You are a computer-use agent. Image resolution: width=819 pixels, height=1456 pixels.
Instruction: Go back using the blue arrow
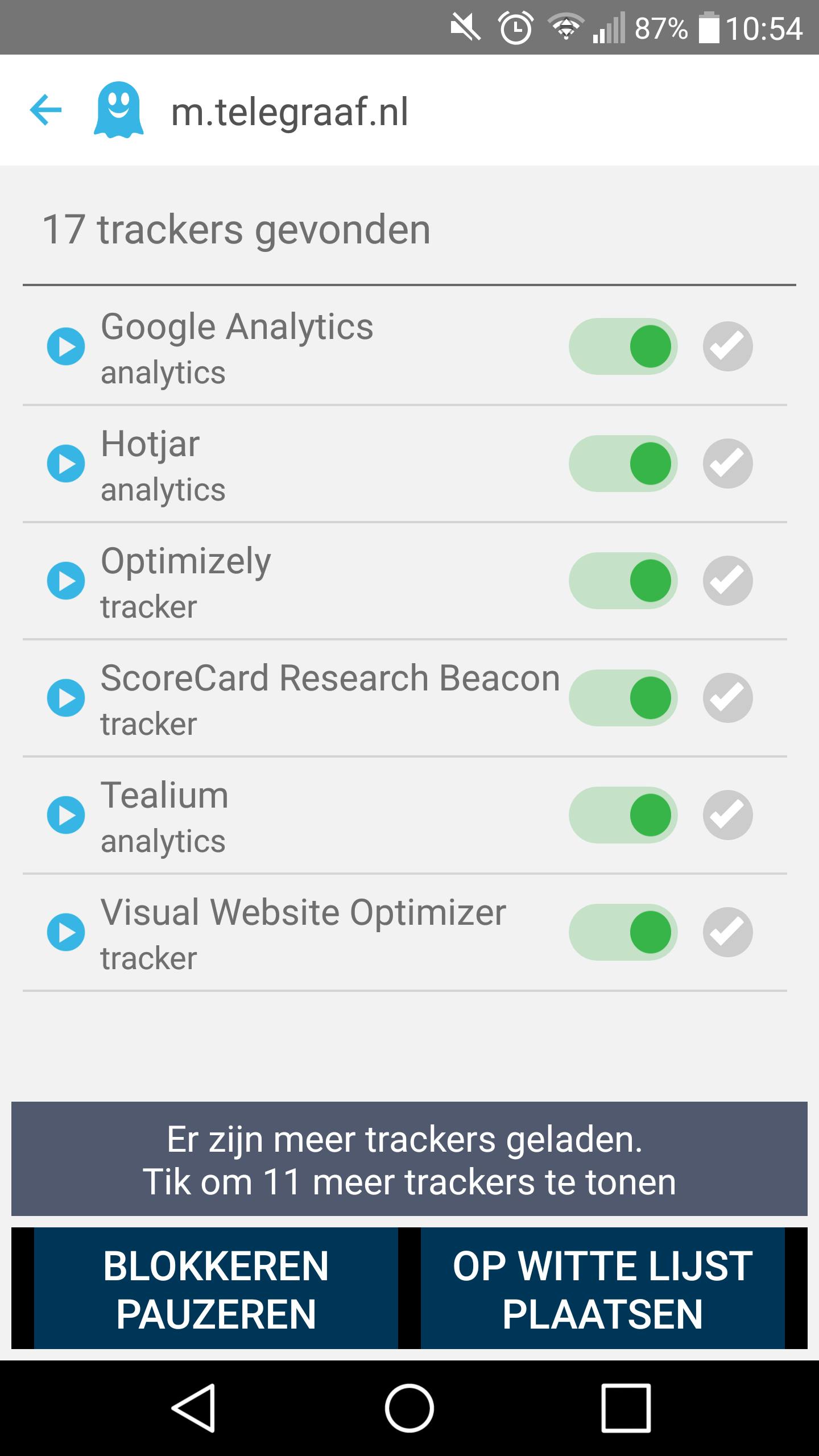tap(45, 109)
